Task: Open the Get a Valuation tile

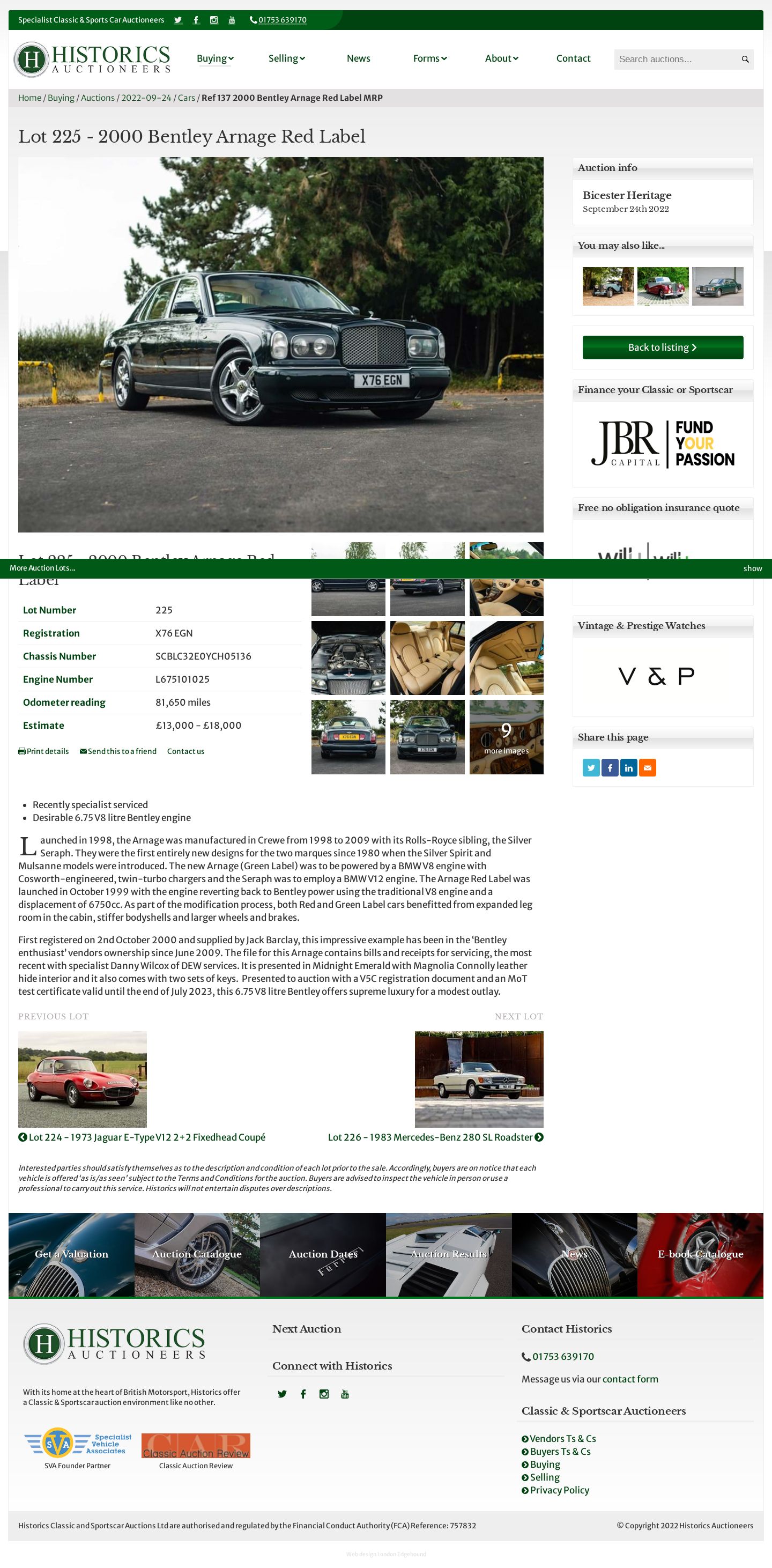Action: click(x=71, y=1254)
